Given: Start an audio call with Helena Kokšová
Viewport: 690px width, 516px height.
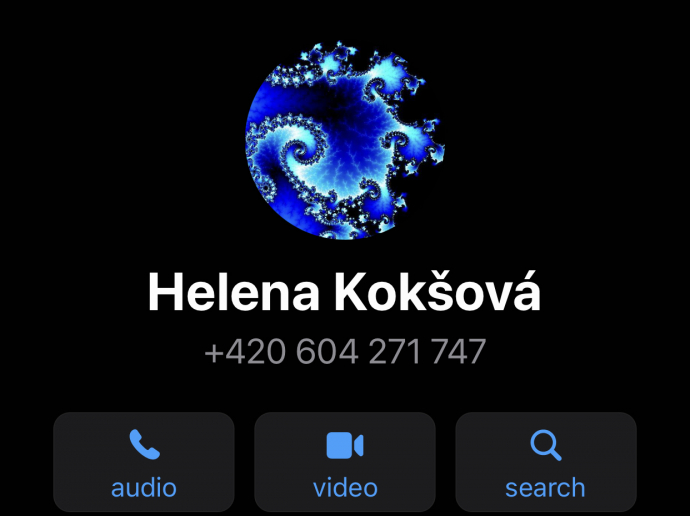Looking at the screenshot, I should (144, 462).
